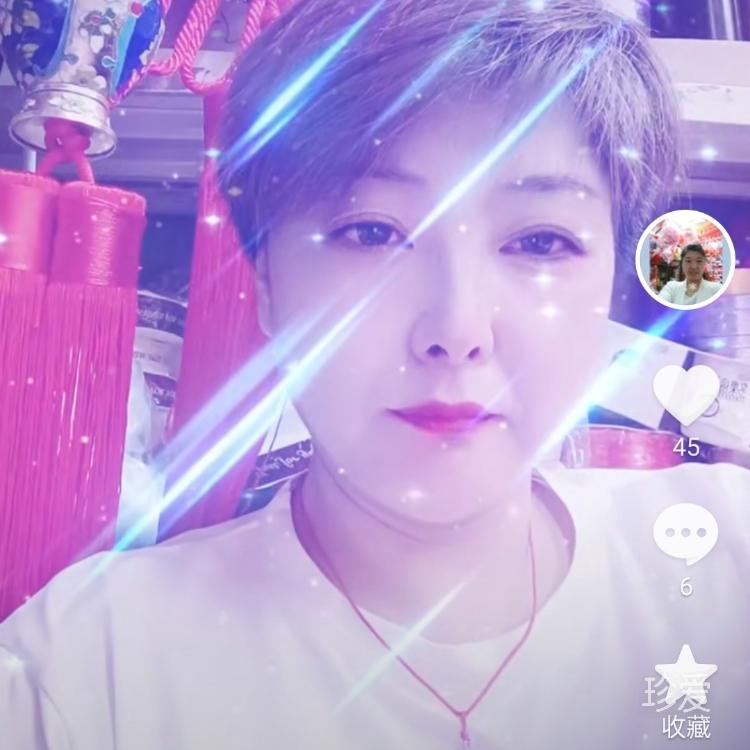Open the comments bubble

pyautogui.click(x=685, y=533)
